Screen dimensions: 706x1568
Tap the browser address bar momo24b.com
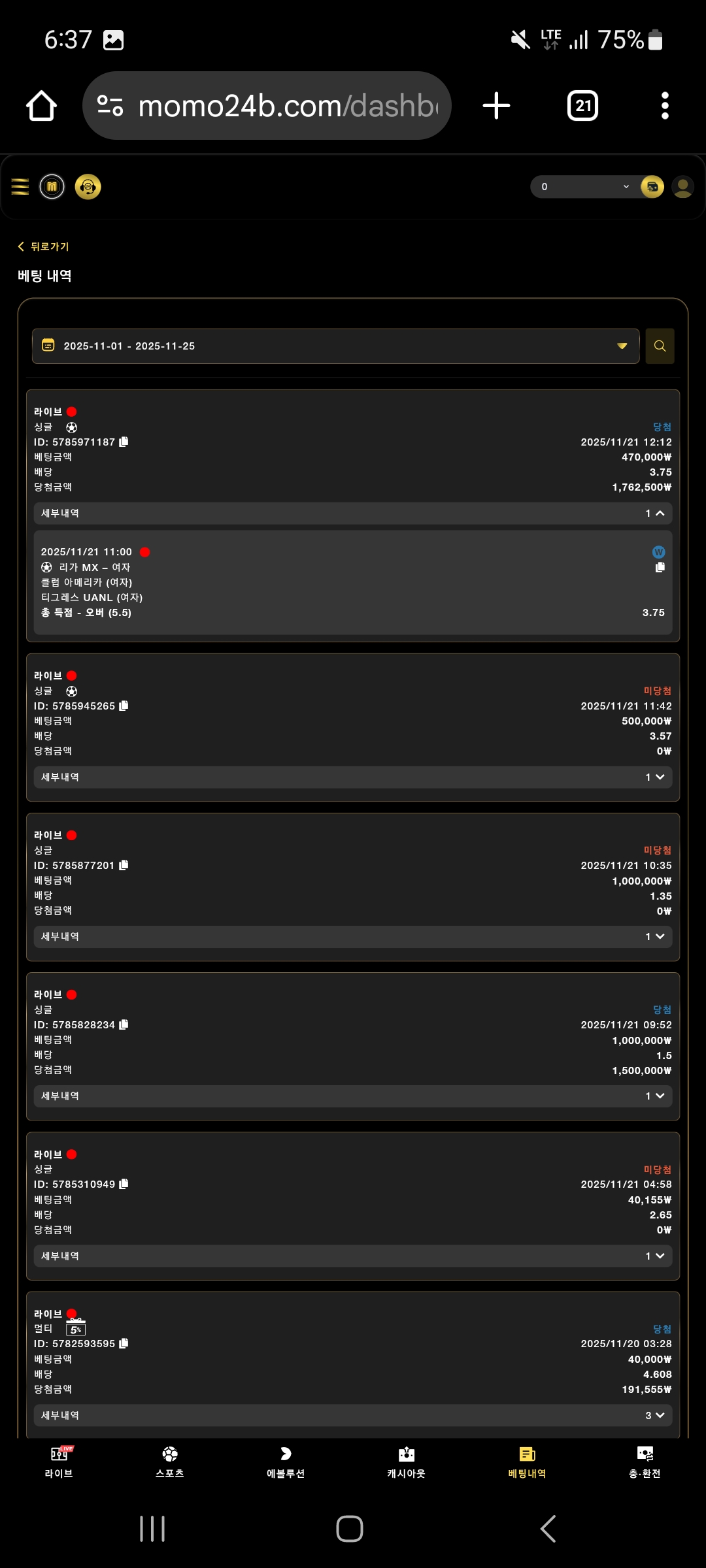(x=275, y=105)
